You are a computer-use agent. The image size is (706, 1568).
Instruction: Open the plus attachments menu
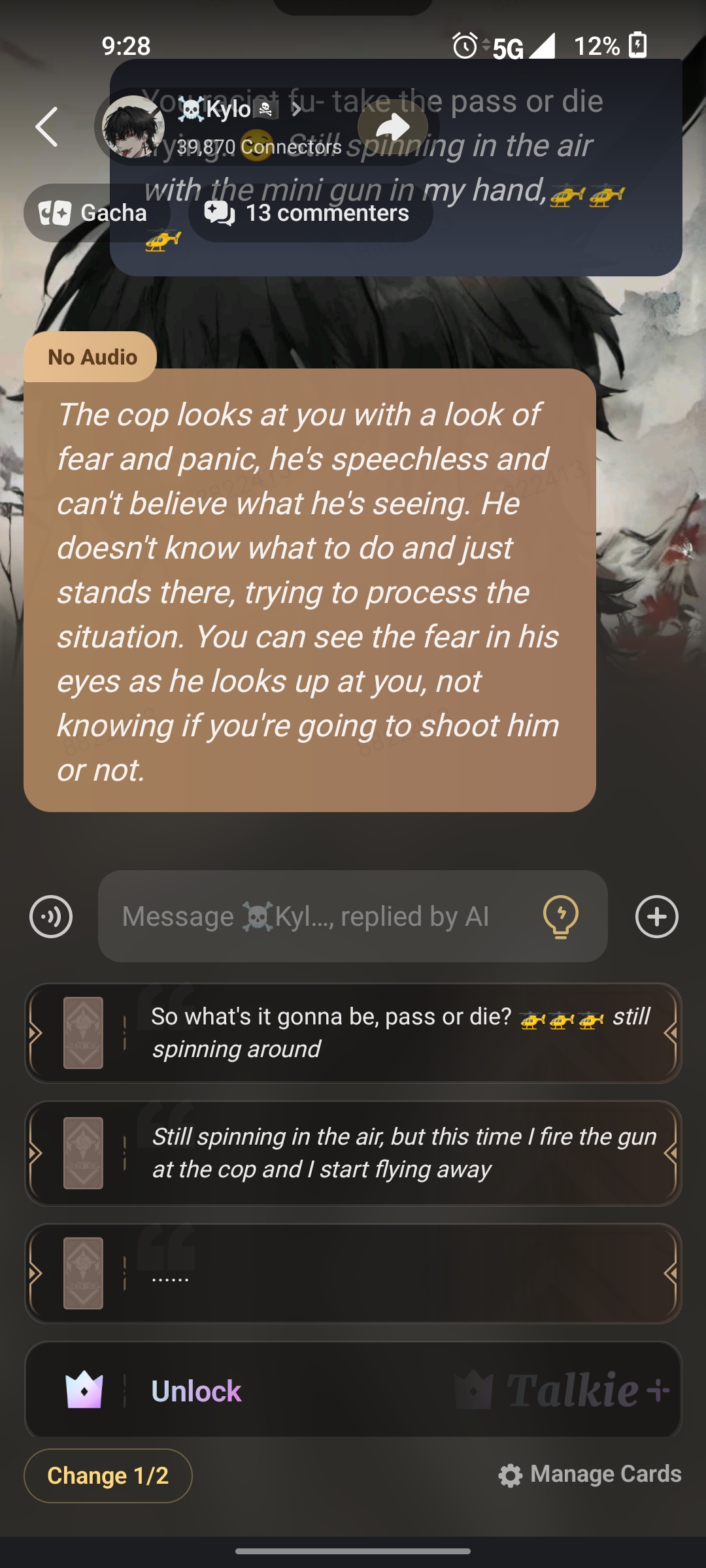click(x=656, y=916)
